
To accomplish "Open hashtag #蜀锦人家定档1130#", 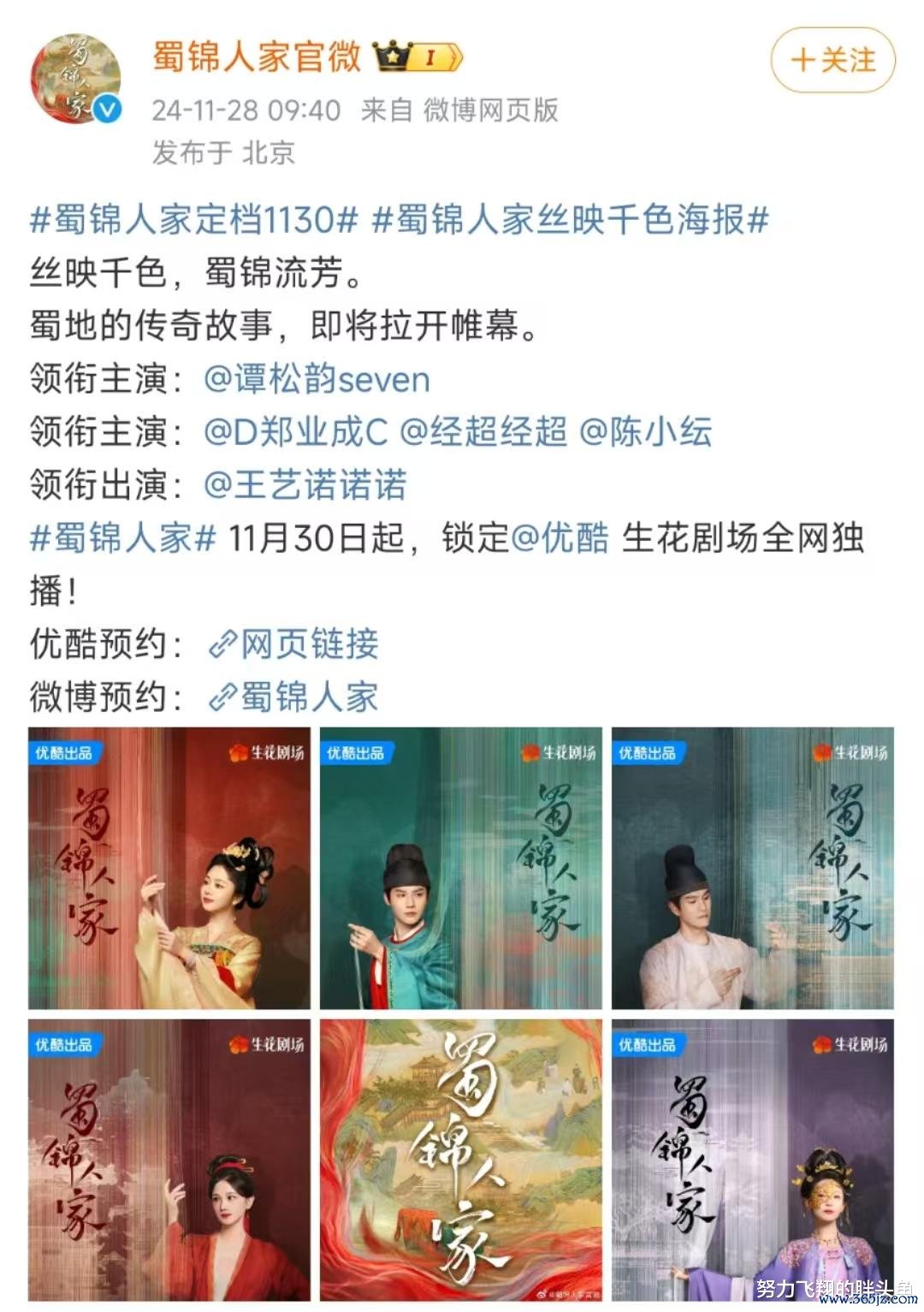I will pyautogui.click(x=192, y=220).
